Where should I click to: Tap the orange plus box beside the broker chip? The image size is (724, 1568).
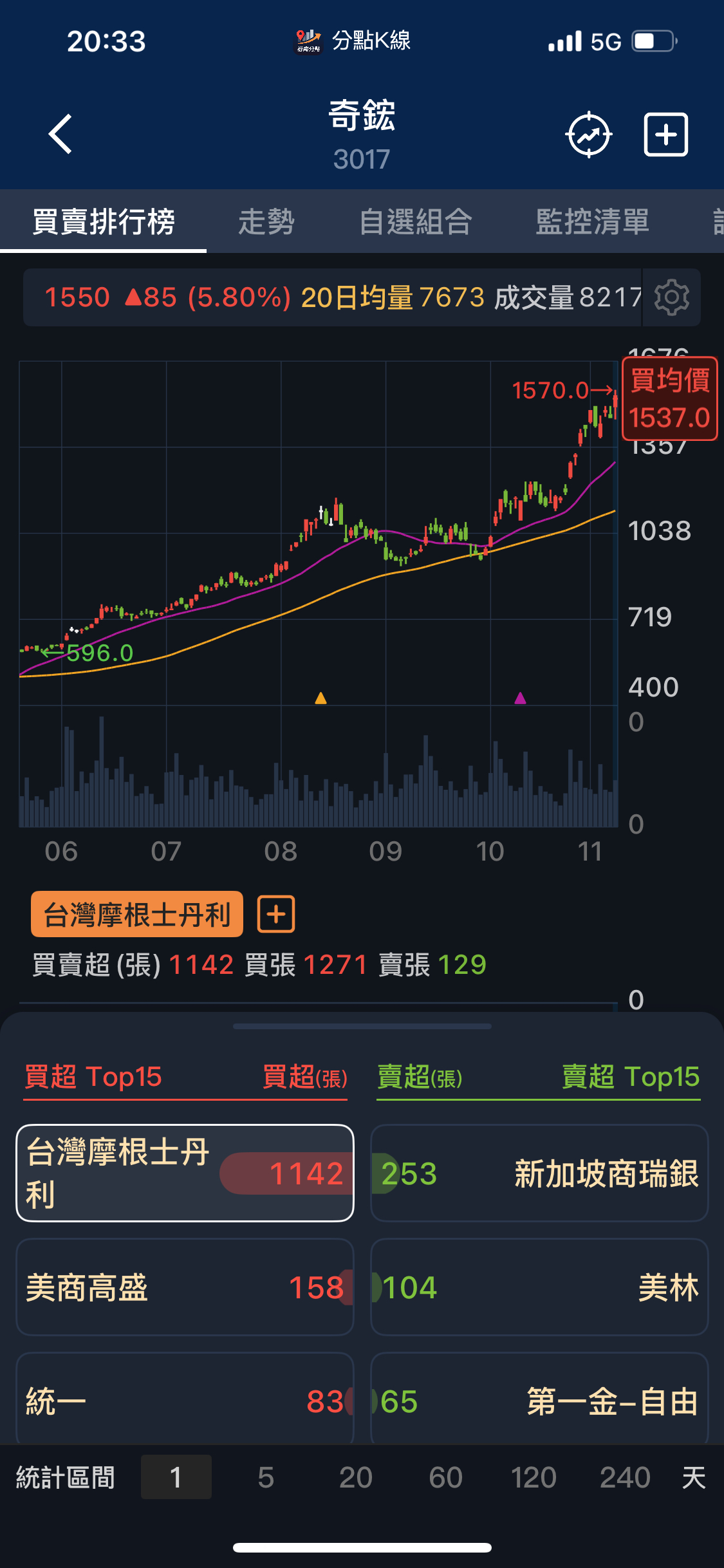pyautogui.click(x=276, y=914)
